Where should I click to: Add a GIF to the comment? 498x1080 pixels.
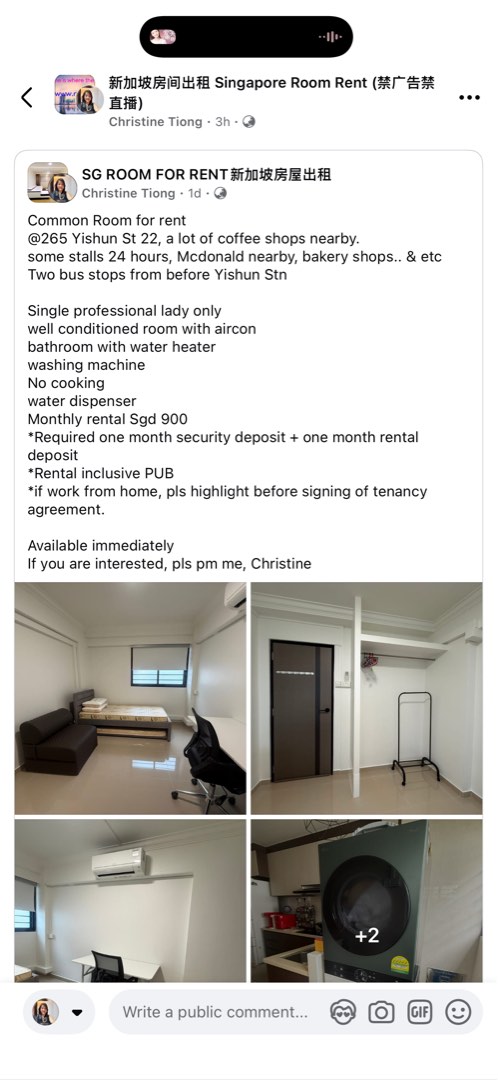(x=419, y=1012)
